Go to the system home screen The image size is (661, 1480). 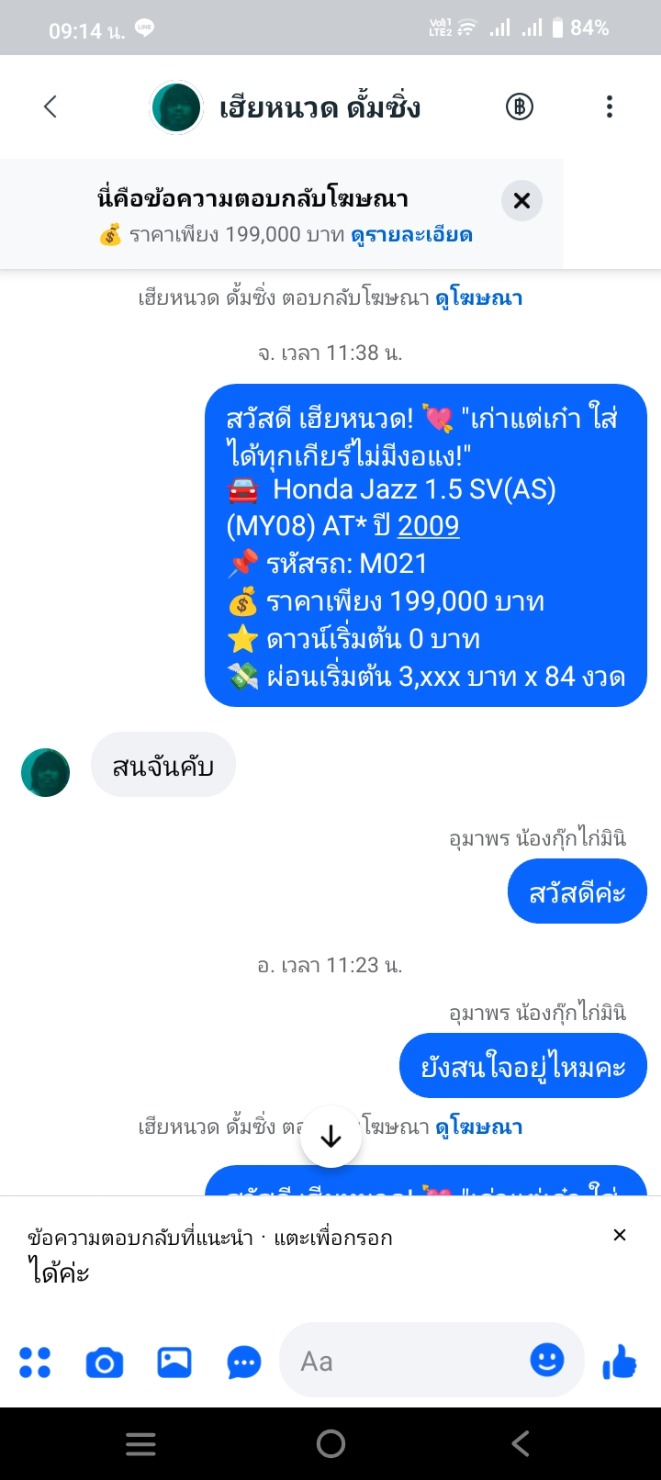click(x=330, y=1443)
